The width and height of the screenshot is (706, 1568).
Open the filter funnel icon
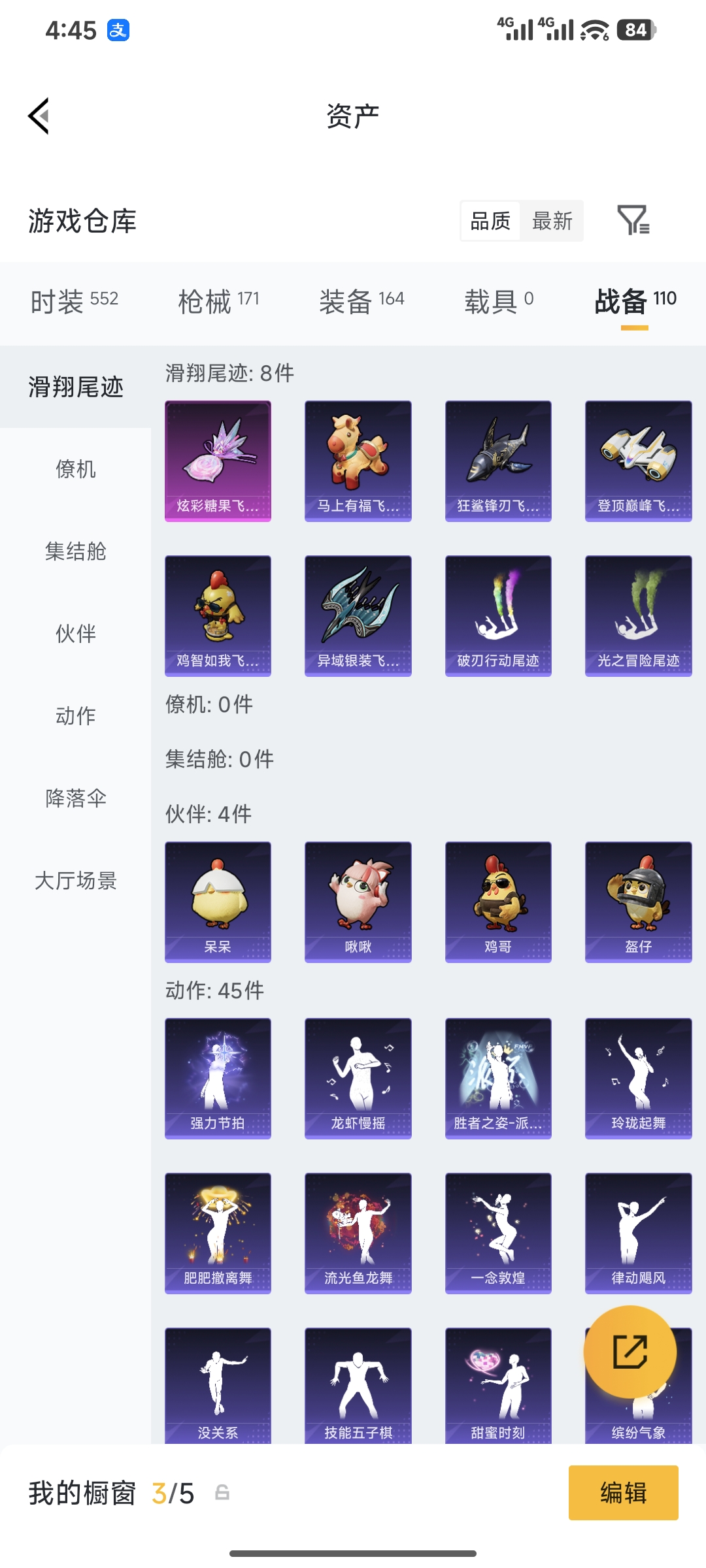(634, 221)
